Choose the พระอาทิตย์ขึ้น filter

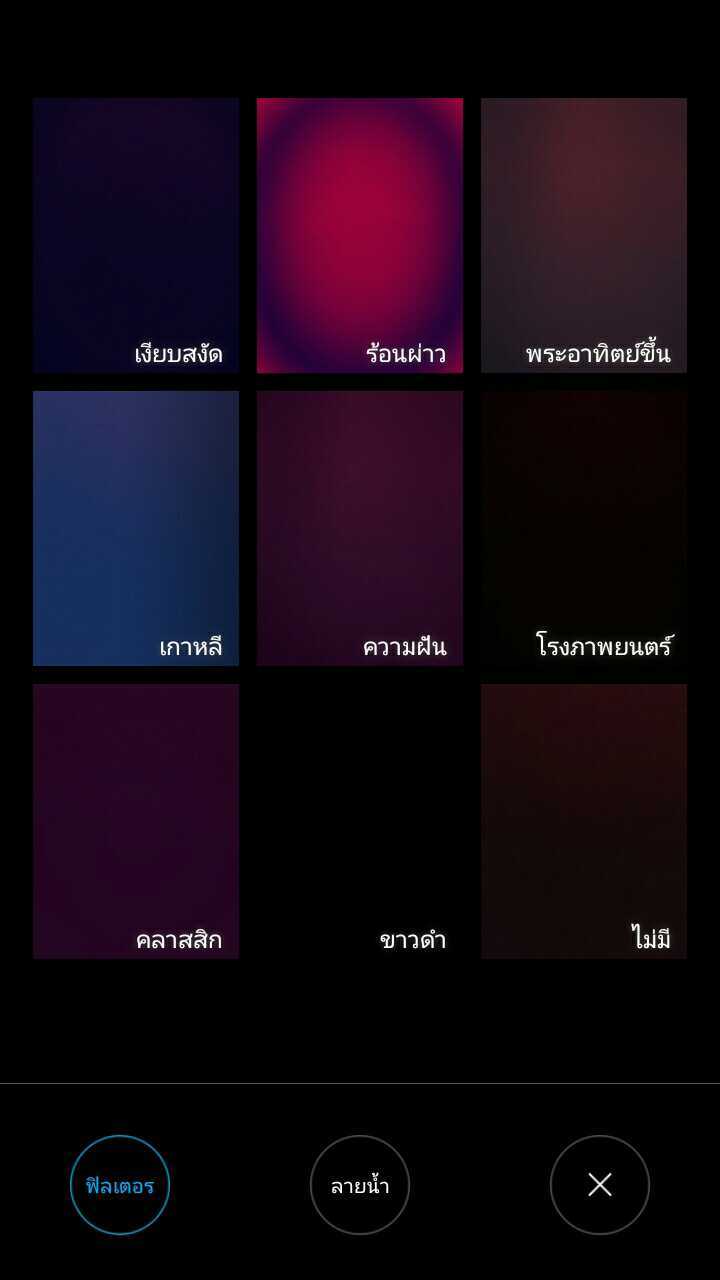click(x=584, y=235)
